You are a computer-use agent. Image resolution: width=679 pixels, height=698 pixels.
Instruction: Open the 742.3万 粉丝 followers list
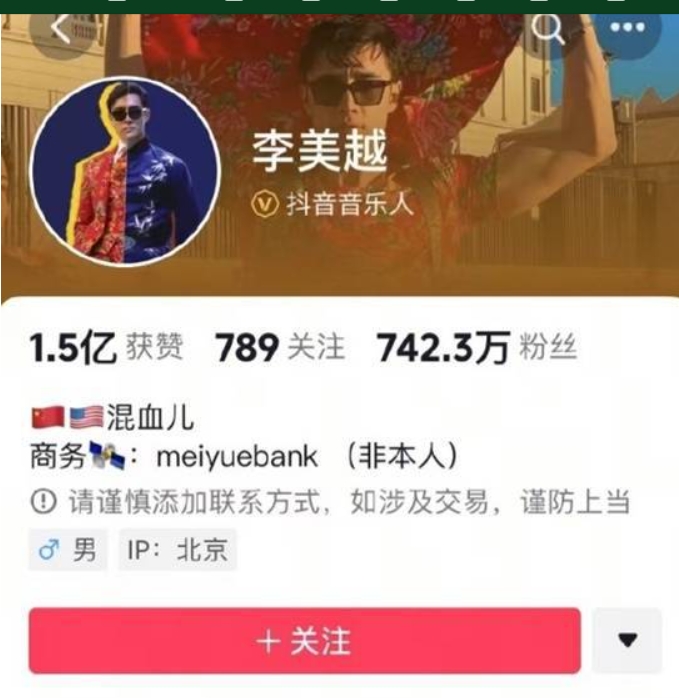(x=476, y=348)
